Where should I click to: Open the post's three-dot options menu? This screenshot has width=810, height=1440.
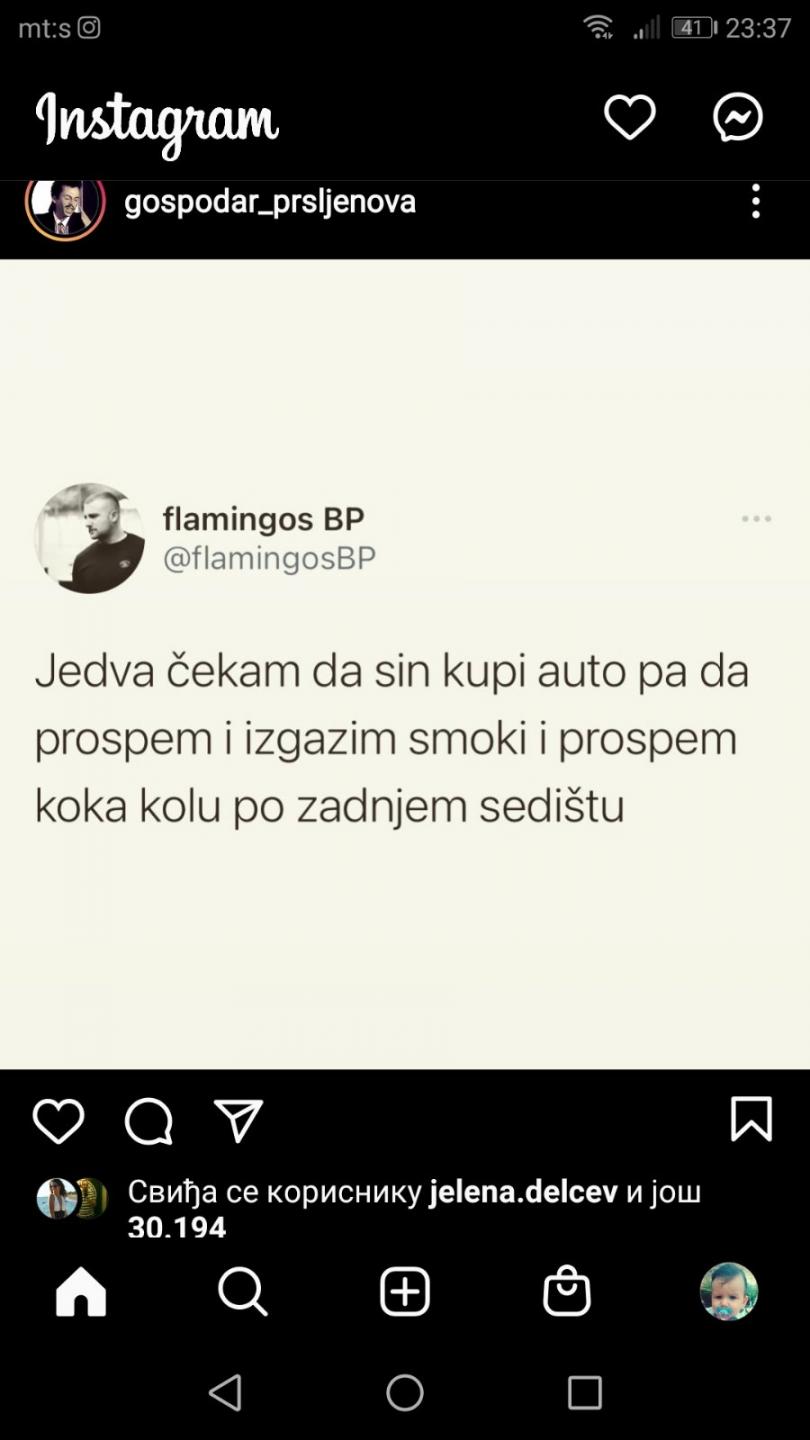click(756, 202)
